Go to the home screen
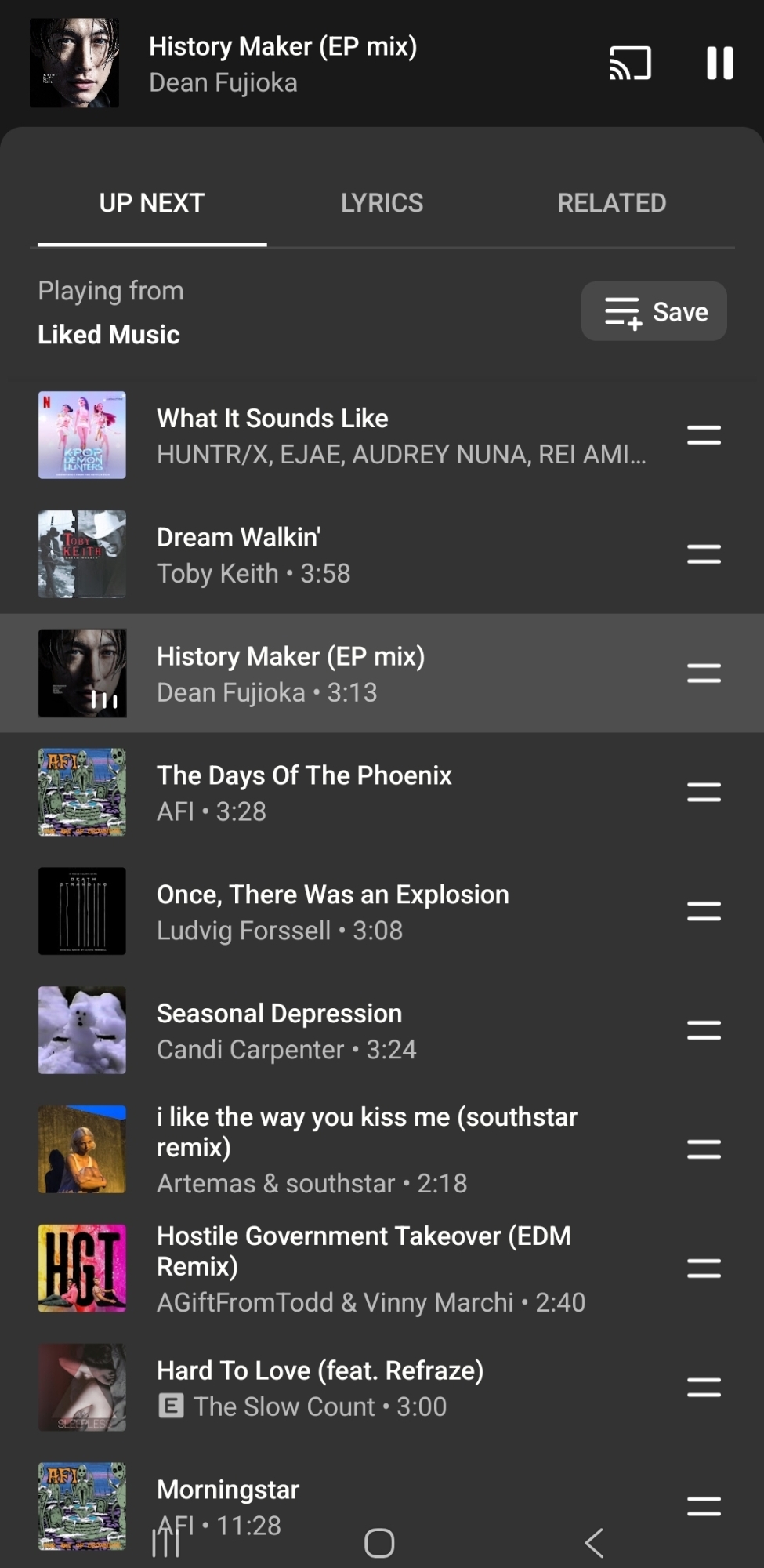Screen dimensions: 764x1568 [379, 1543]
